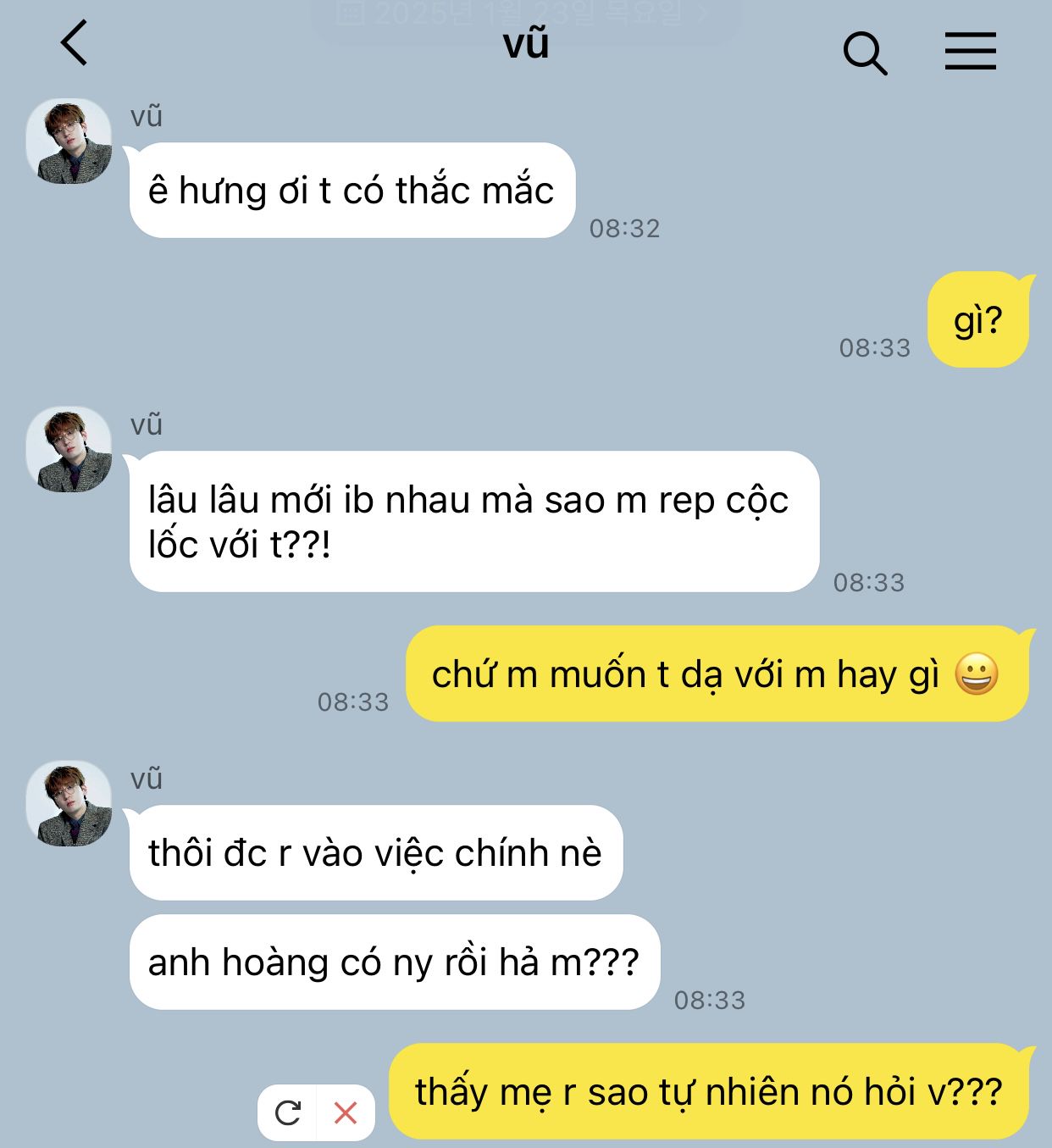Delete the failed message with red X

click(346, 1112)
